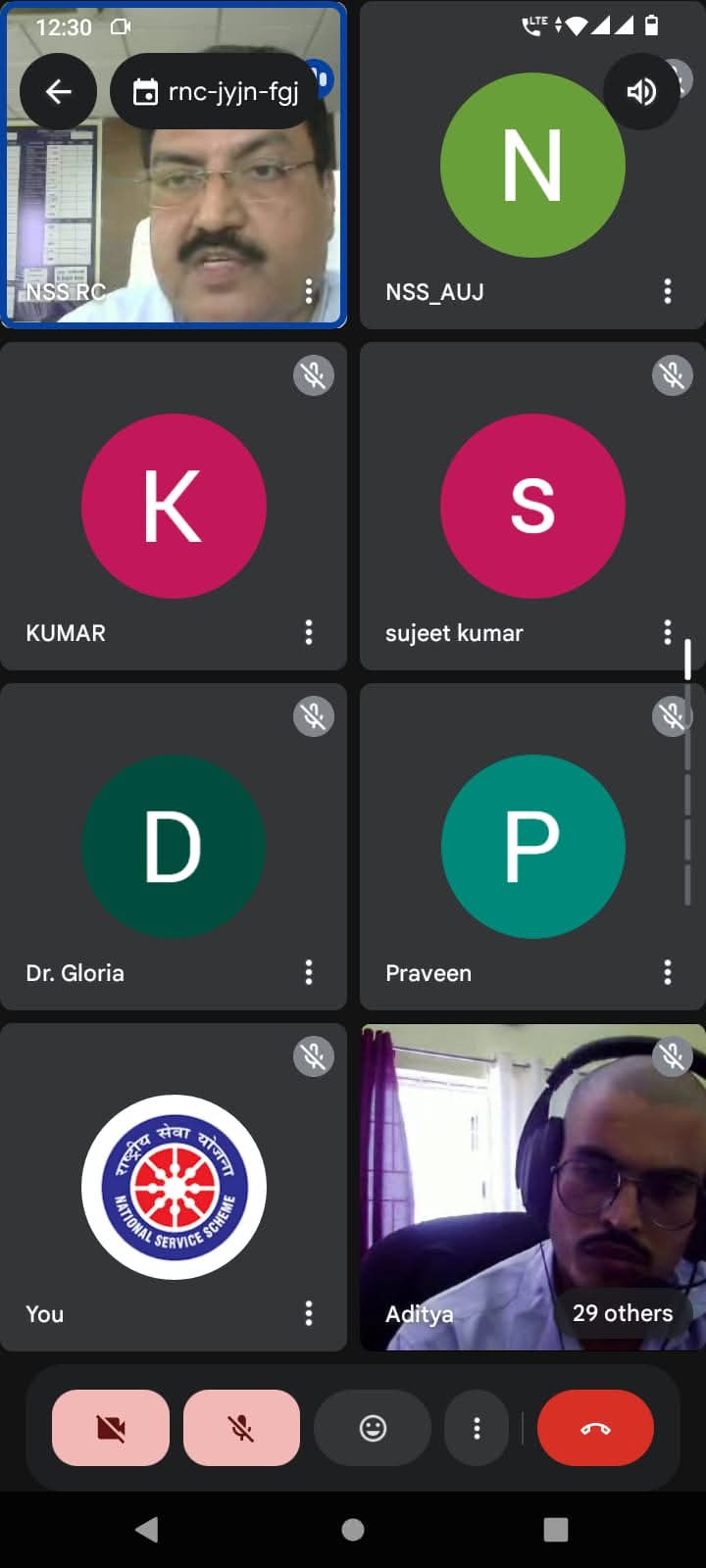Tap Aditya's video tile
This screenshot has width=706, height=1568.
point(490,1176)
